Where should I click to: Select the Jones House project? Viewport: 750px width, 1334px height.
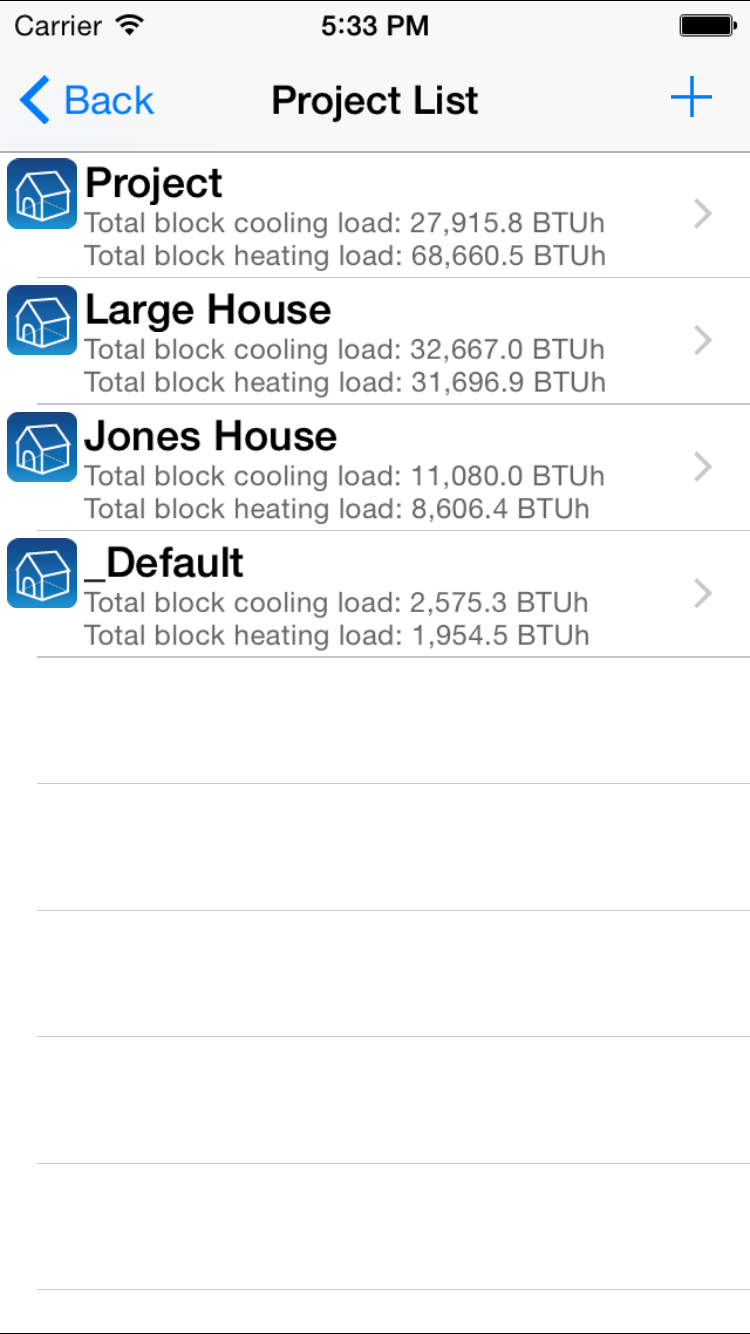click(x=375, y=468)
